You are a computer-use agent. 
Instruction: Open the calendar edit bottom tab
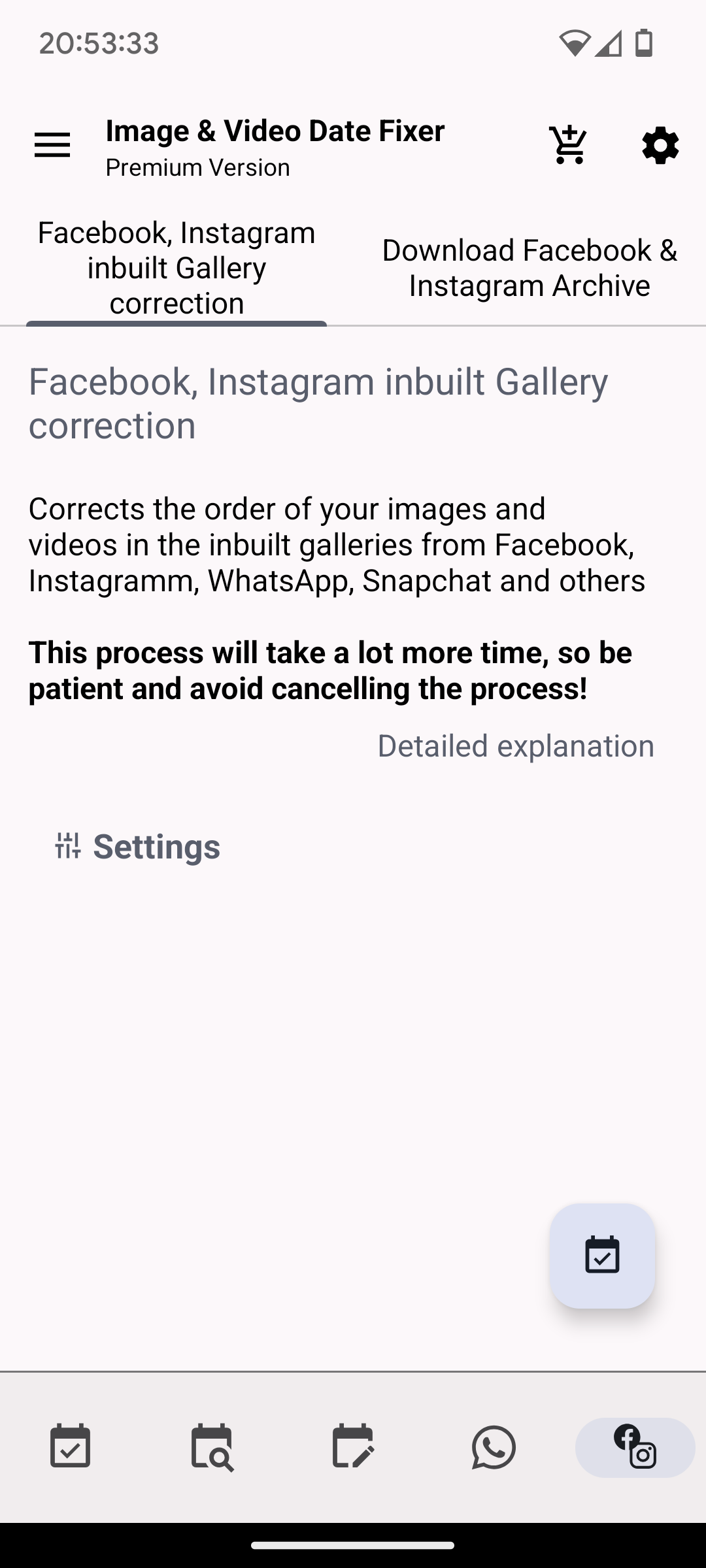pyautogui.click(x=353, y=1447)
